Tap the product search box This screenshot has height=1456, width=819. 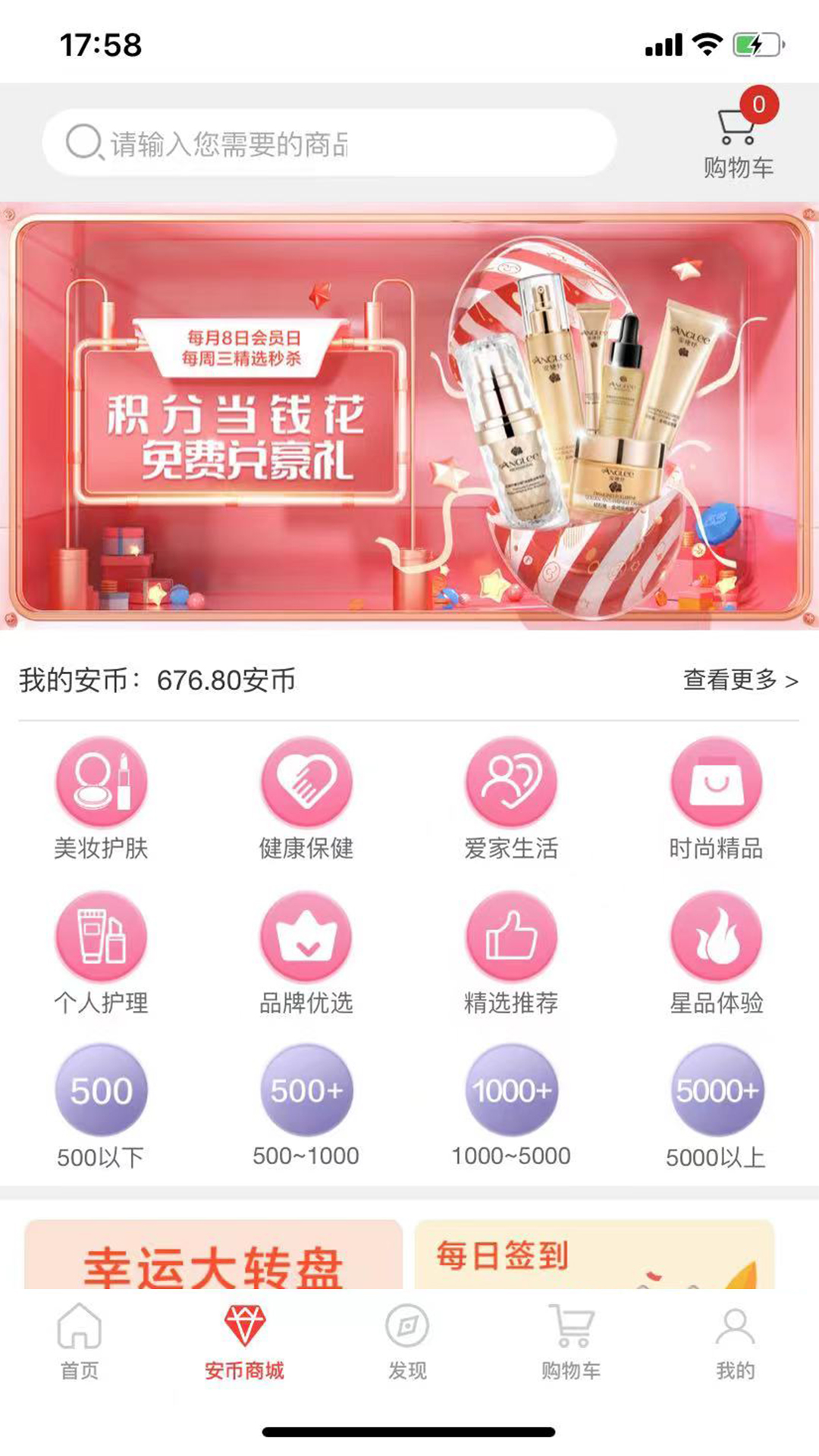click(329, 143)
